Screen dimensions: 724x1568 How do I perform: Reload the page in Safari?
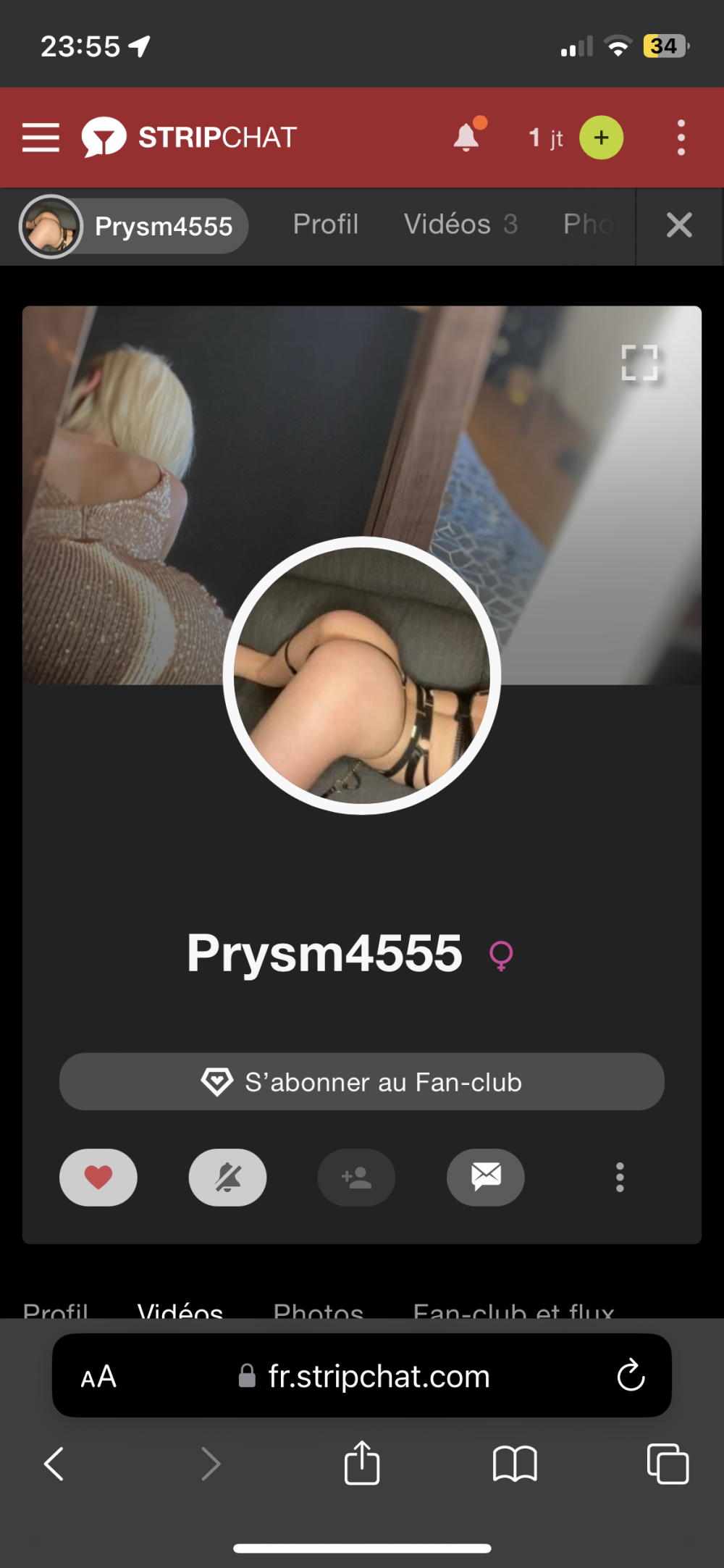[x=631, y=1375]
